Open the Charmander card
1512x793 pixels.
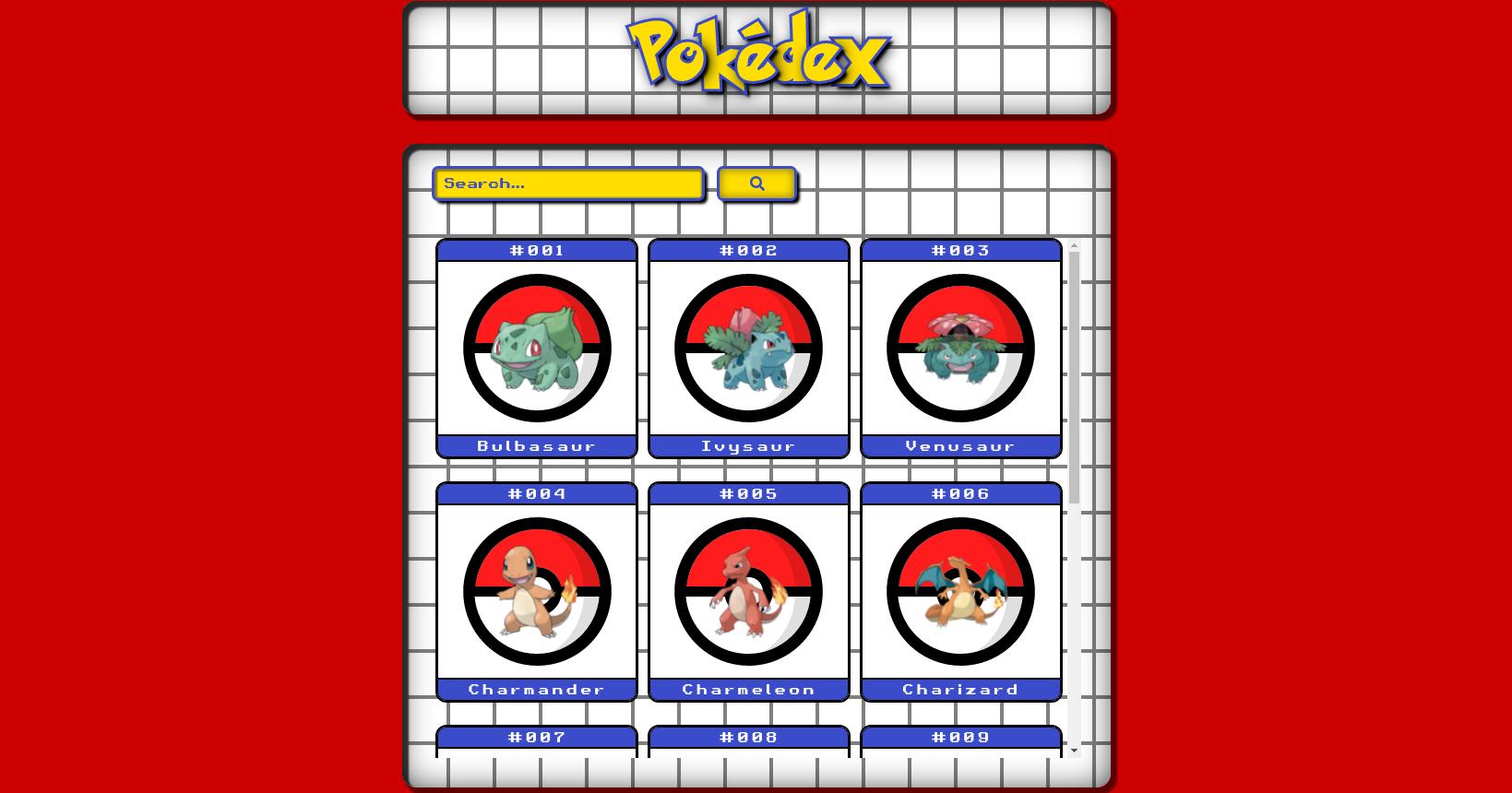(x=537, y=592)
